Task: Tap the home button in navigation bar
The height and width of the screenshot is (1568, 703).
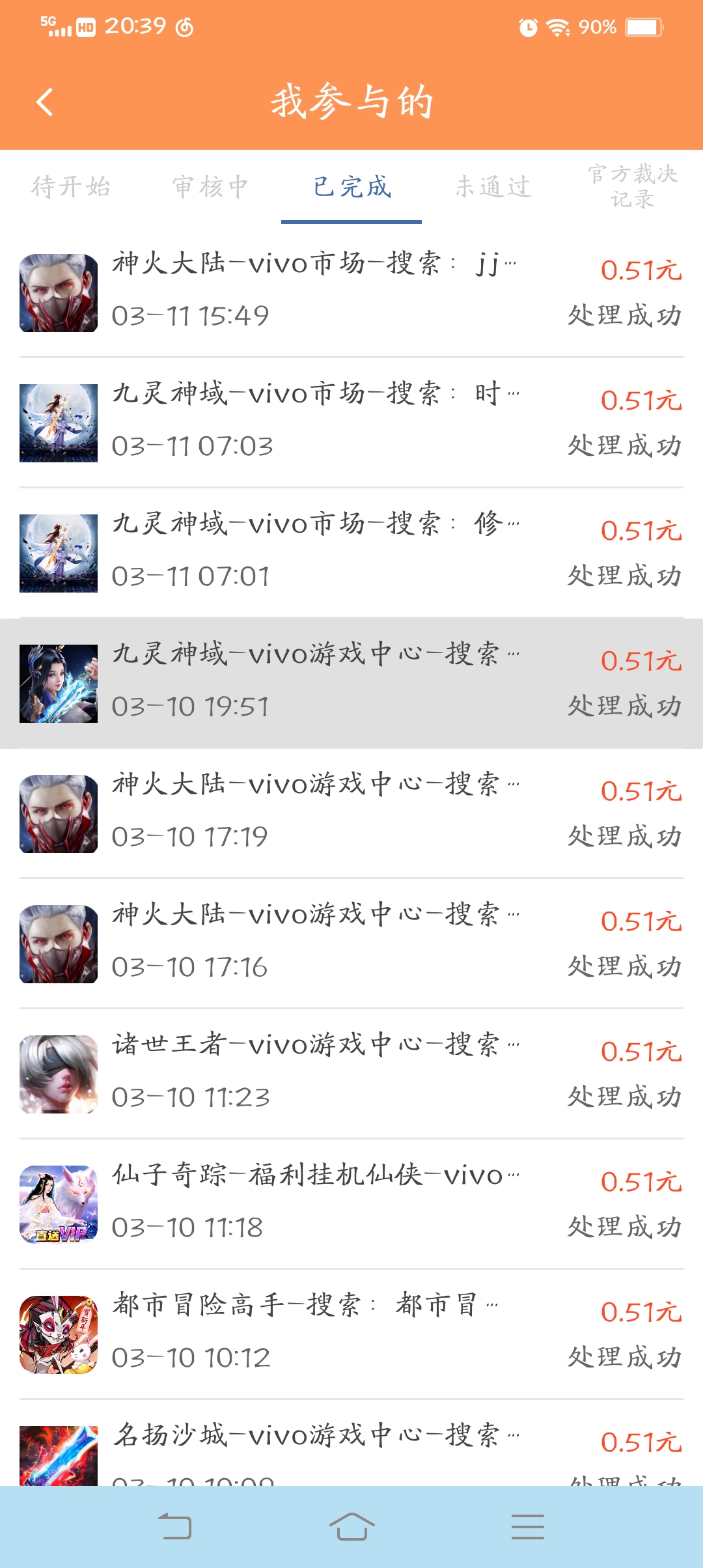Action: 351,1528
